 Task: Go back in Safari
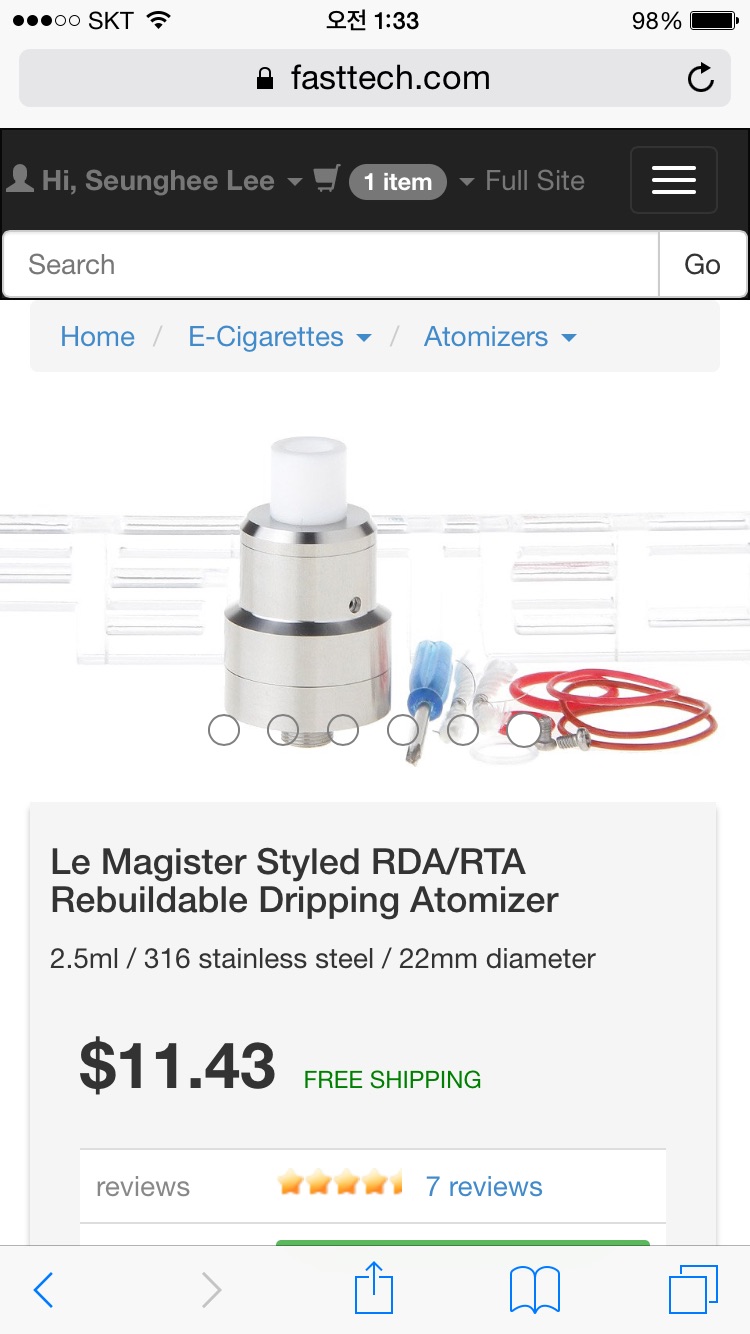coord(43,1290)
